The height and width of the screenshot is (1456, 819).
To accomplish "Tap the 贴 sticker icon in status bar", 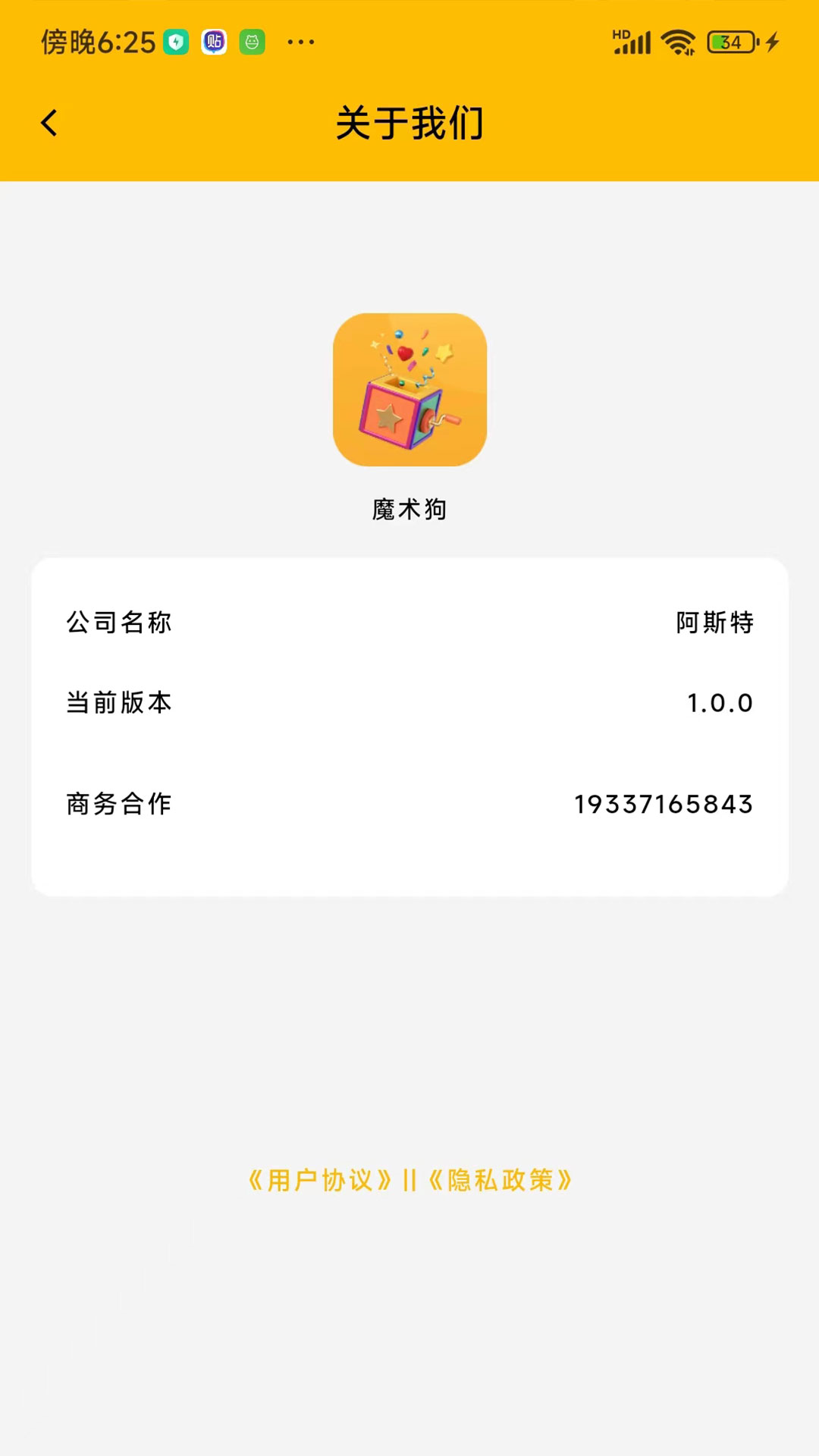I will (215, 42).
